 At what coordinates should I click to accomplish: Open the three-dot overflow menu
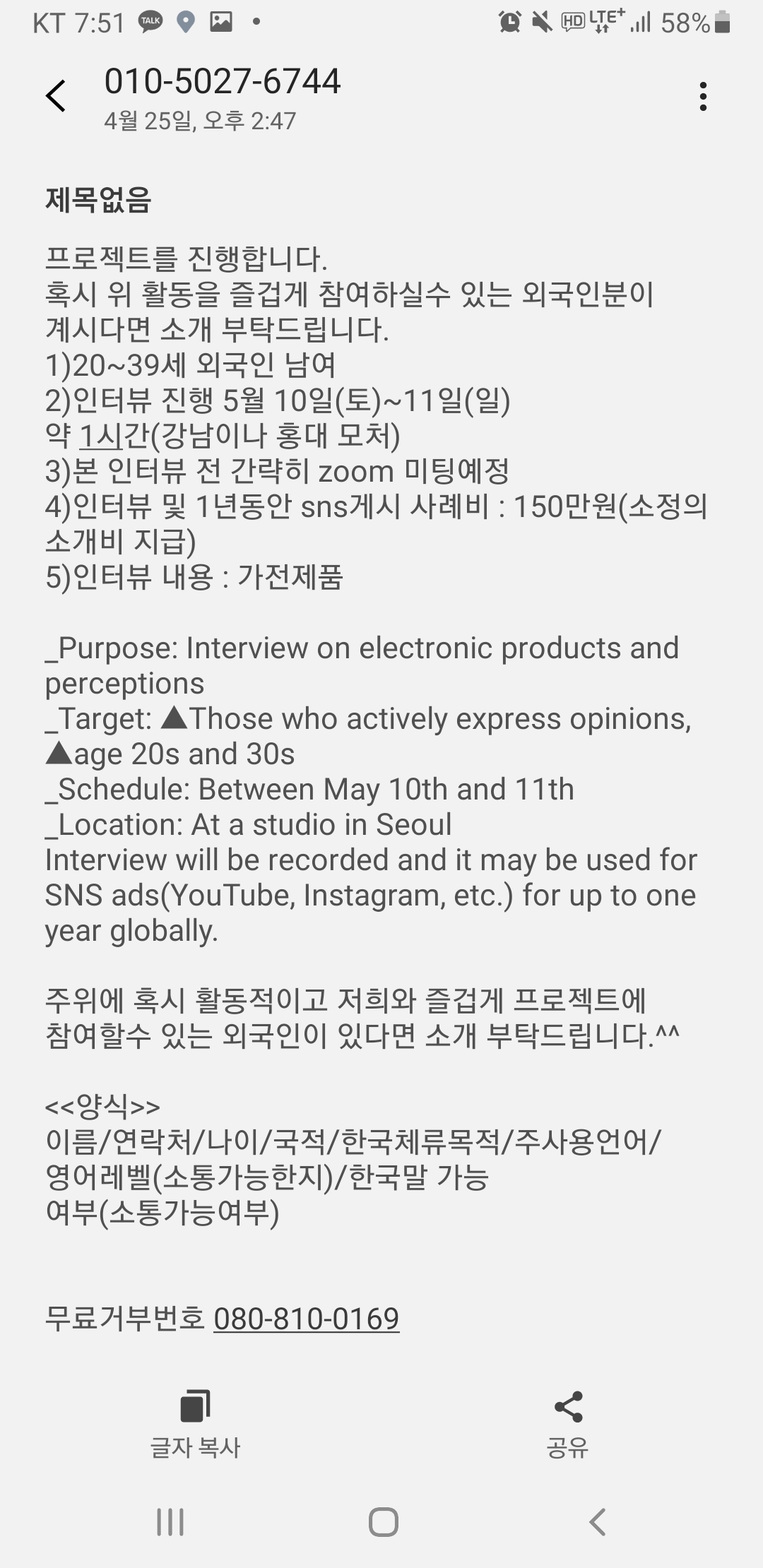pyautogui.click(x=702, y=96)
